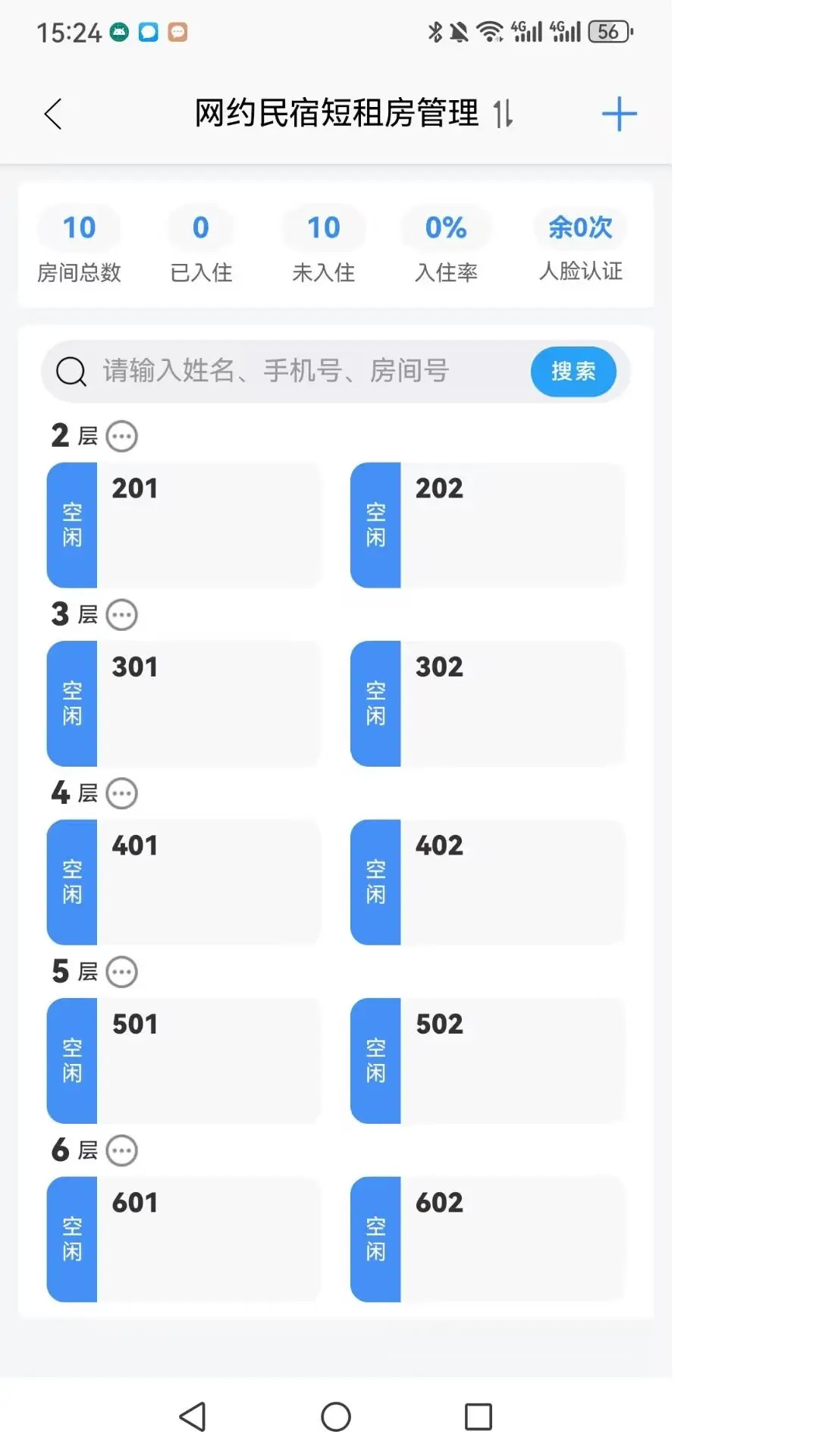Open room 302 card
This screenshot has width=819, height=1456.
pyautogui.click(x=488, y=704)
